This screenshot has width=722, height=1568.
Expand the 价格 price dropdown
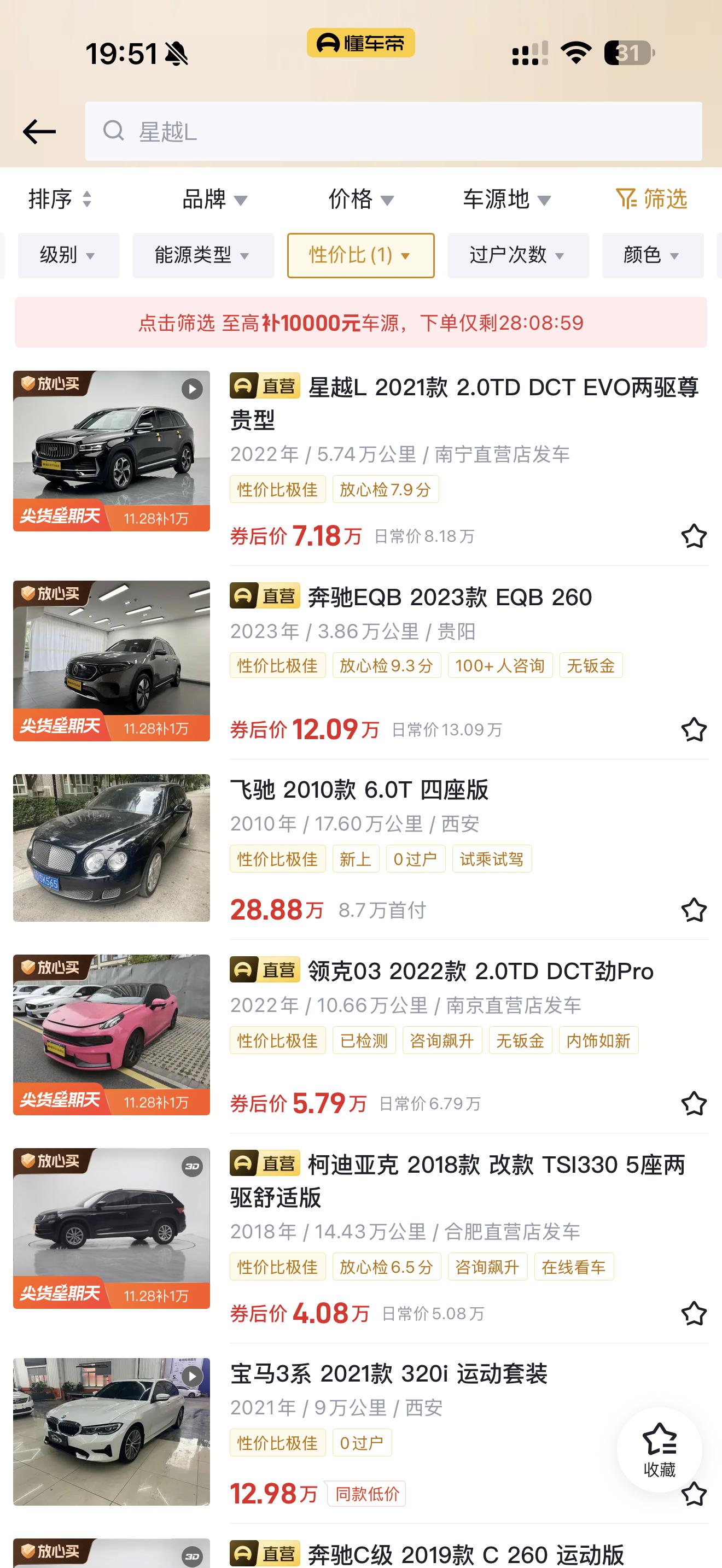(x=361, y=199)
